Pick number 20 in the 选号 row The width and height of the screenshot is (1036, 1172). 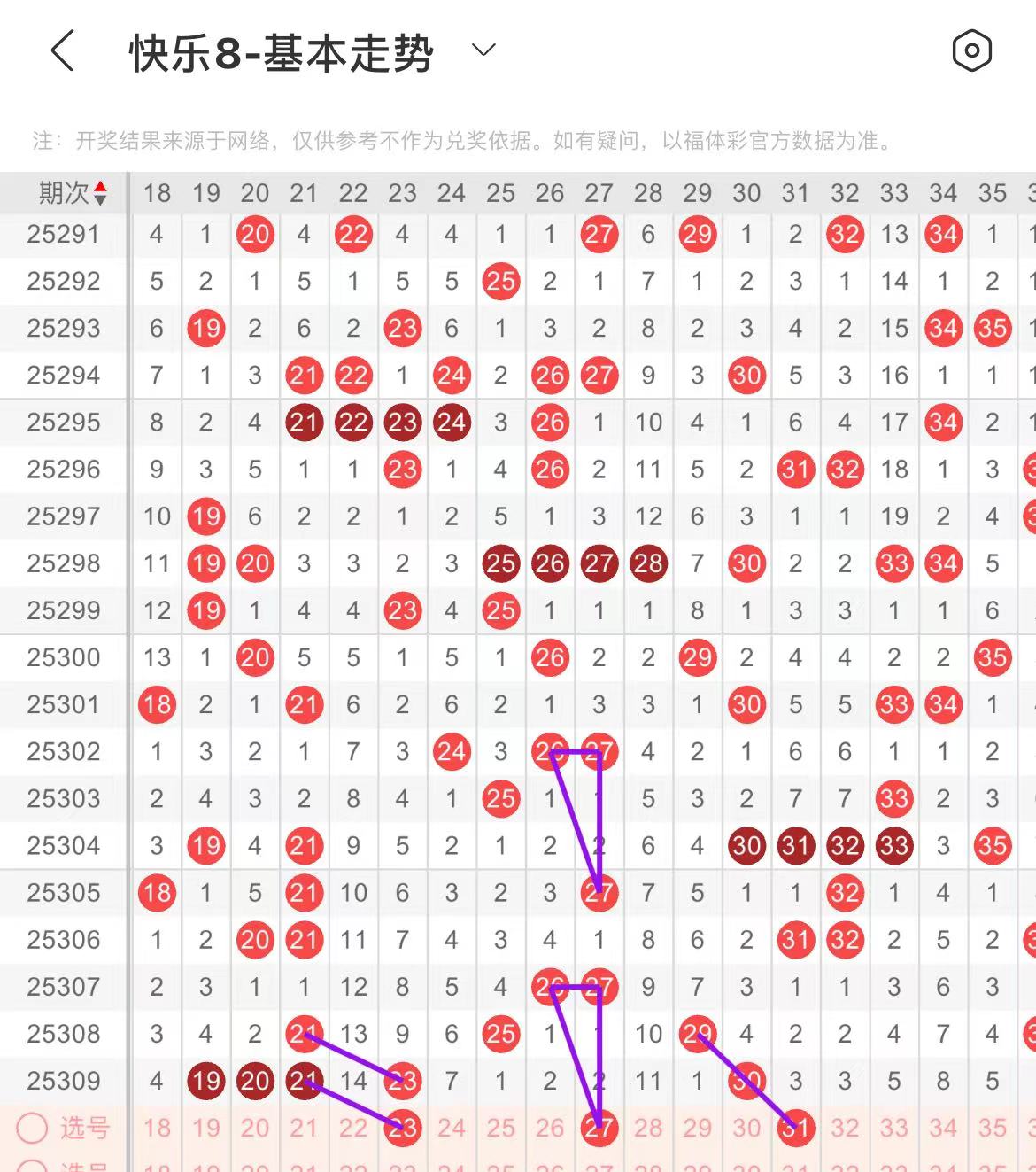pos(255,1128)
